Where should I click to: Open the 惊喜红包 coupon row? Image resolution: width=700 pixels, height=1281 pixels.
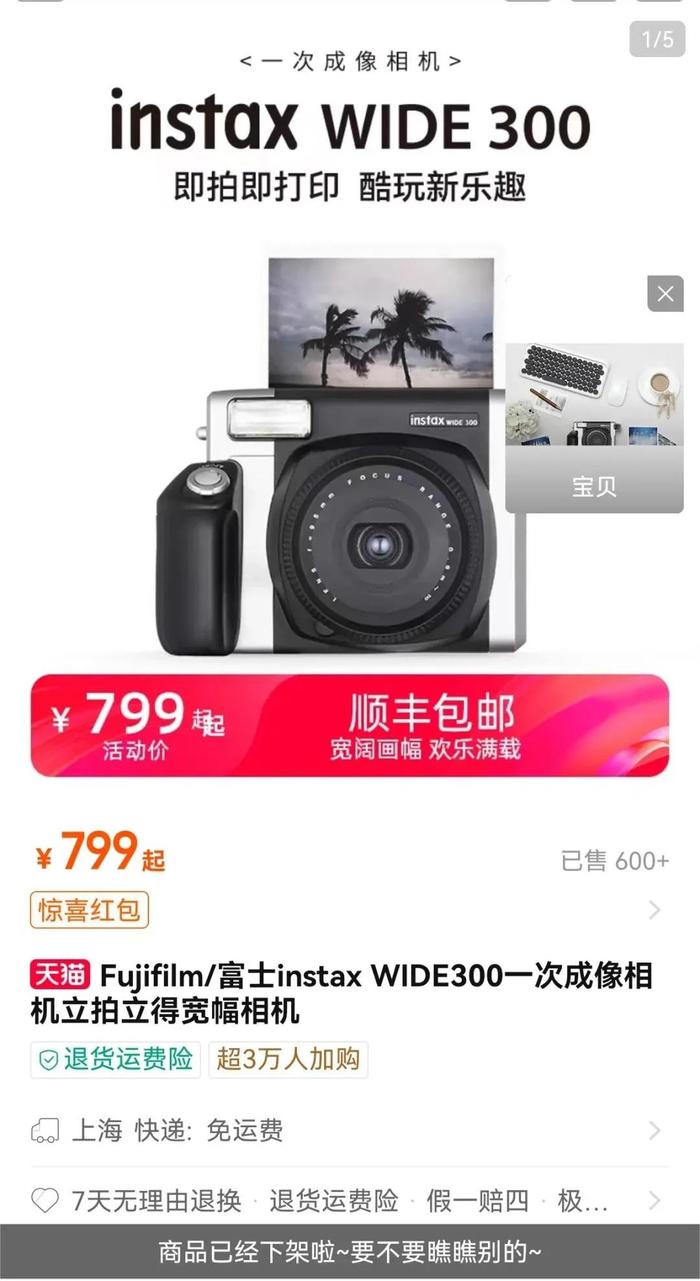tap(90, 910)
